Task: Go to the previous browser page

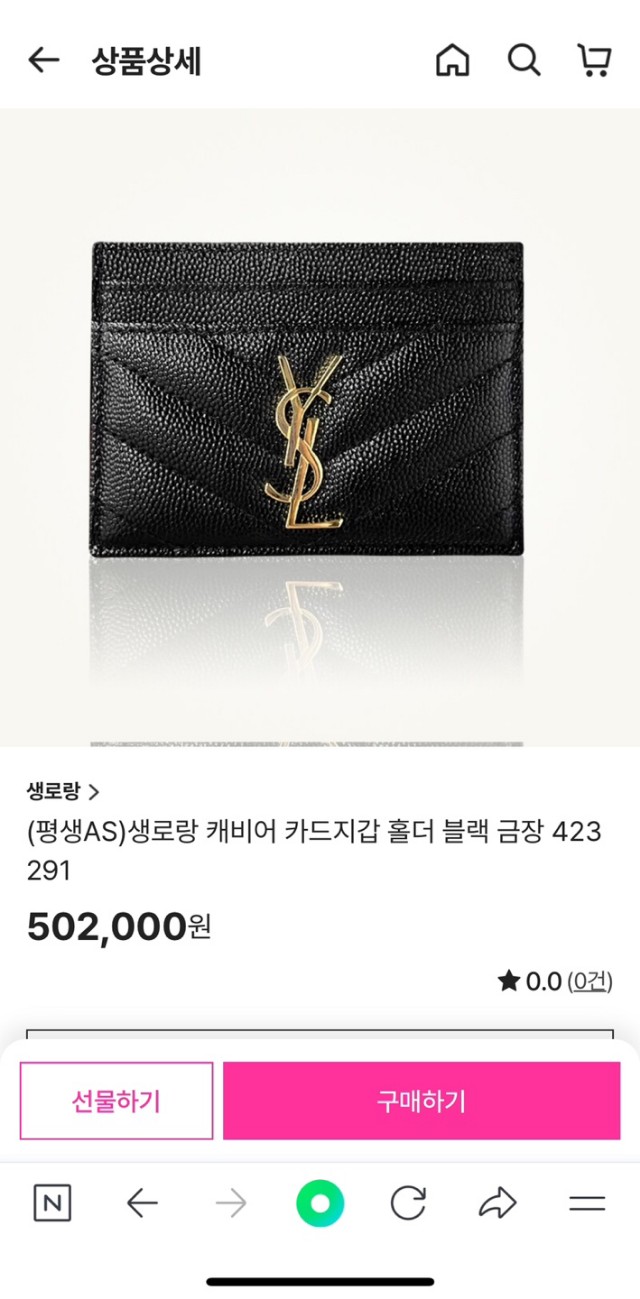Action: [x=142, y=1204]
